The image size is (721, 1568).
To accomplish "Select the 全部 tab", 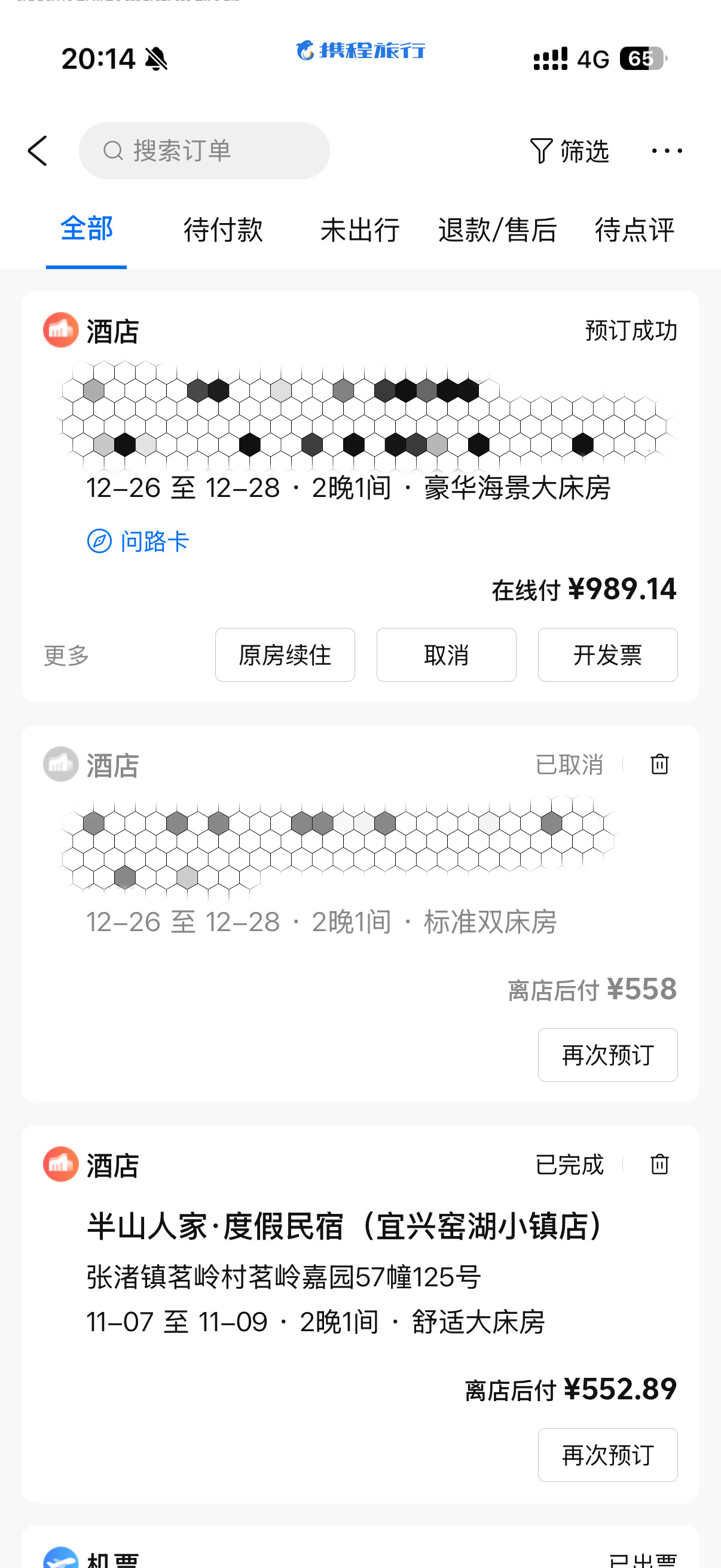I will 87,230.
